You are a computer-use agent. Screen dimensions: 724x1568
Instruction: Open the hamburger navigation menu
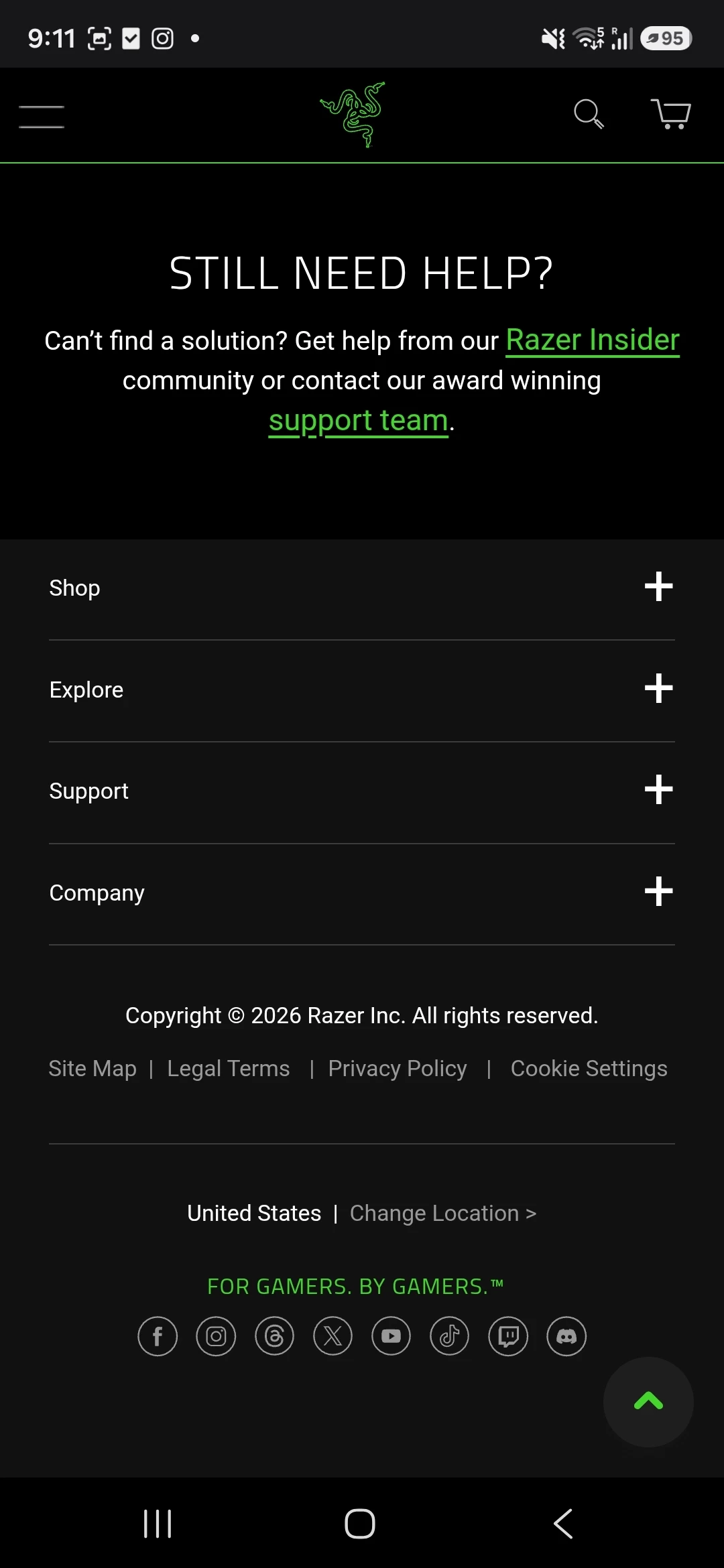42,116
